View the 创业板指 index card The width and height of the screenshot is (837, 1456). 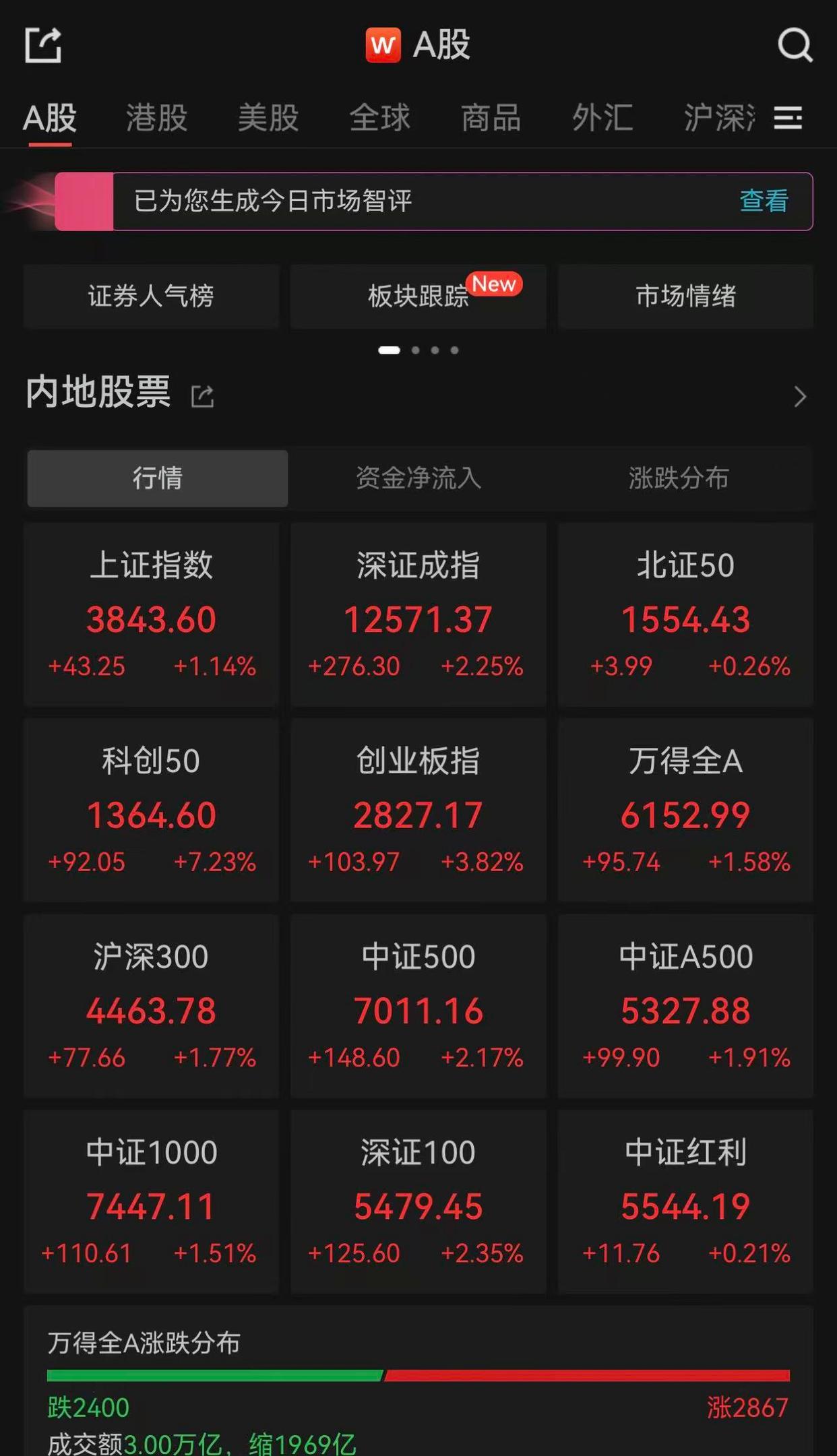tap(418, 810)
